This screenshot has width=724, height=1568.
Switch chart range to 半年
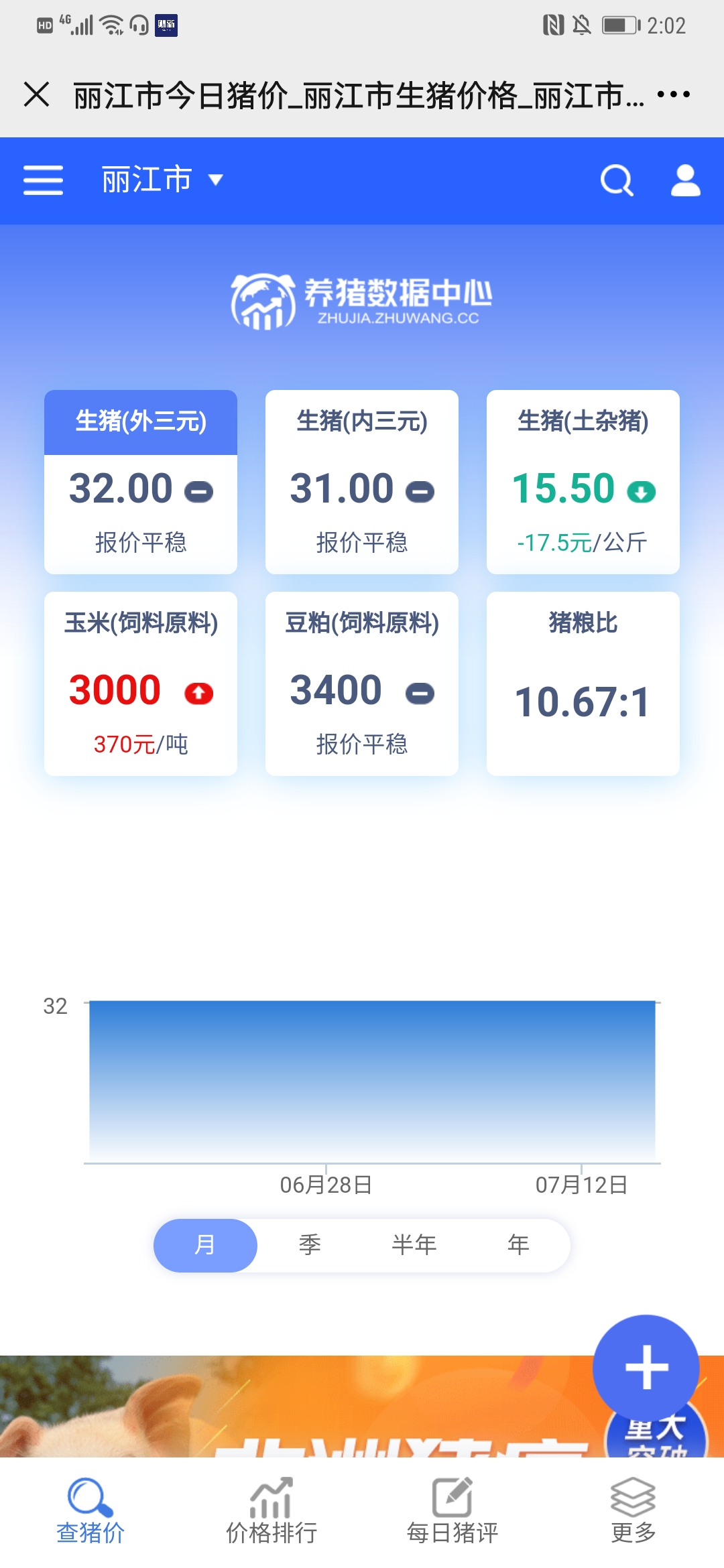[414, 1245]
